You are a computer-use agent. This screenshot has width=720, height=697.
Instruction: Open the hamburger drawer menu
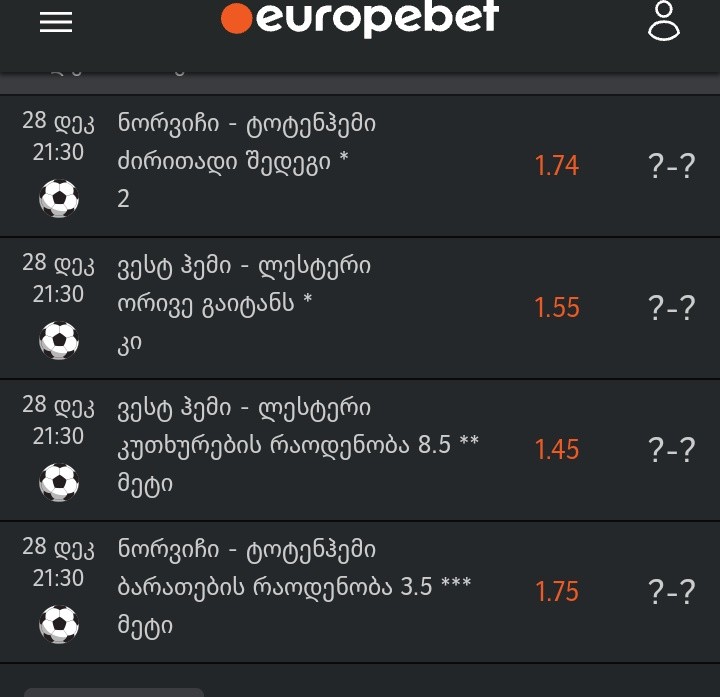tap(56, 22)
